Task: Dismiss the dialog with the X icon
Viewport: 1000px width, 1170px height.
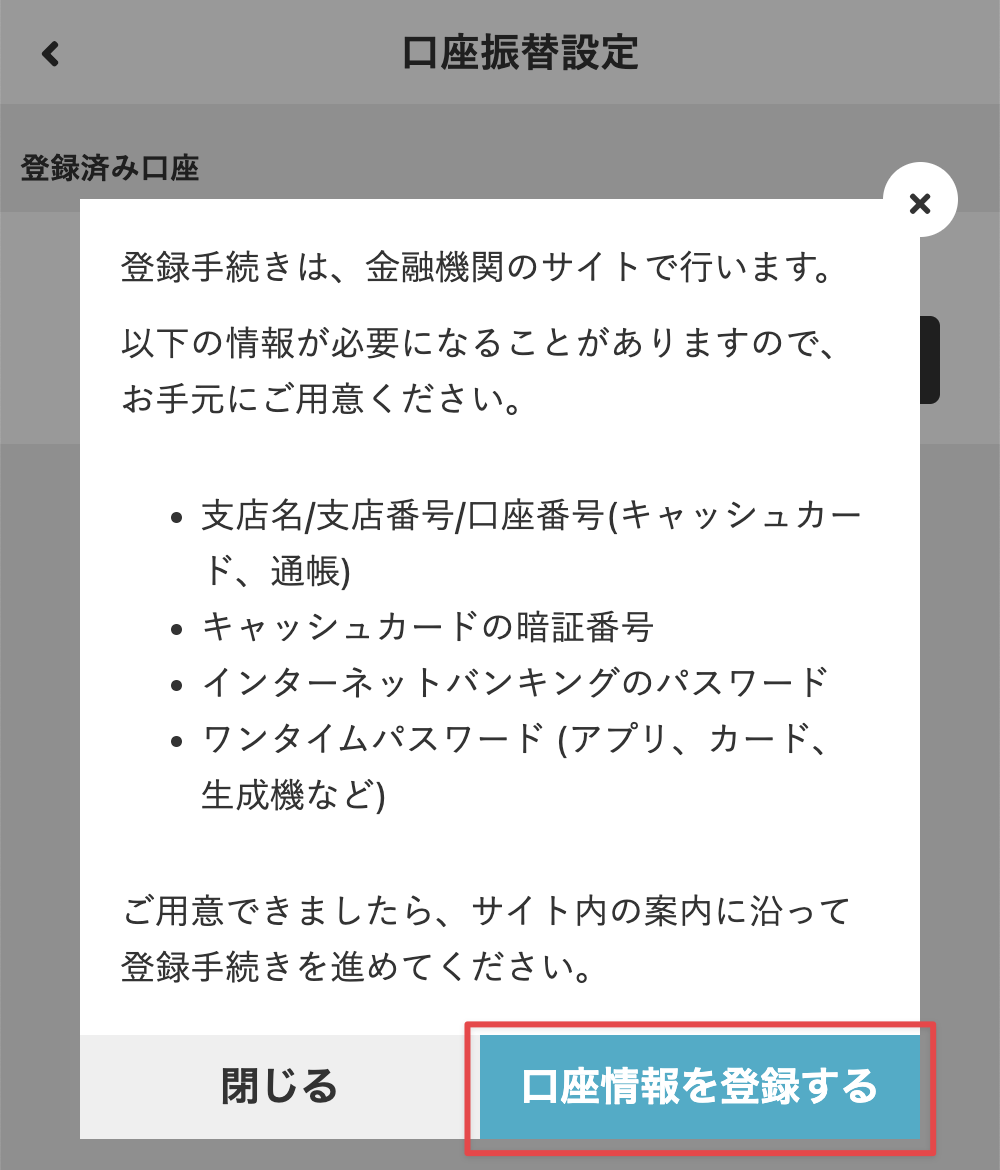Action: click(920, 203)
